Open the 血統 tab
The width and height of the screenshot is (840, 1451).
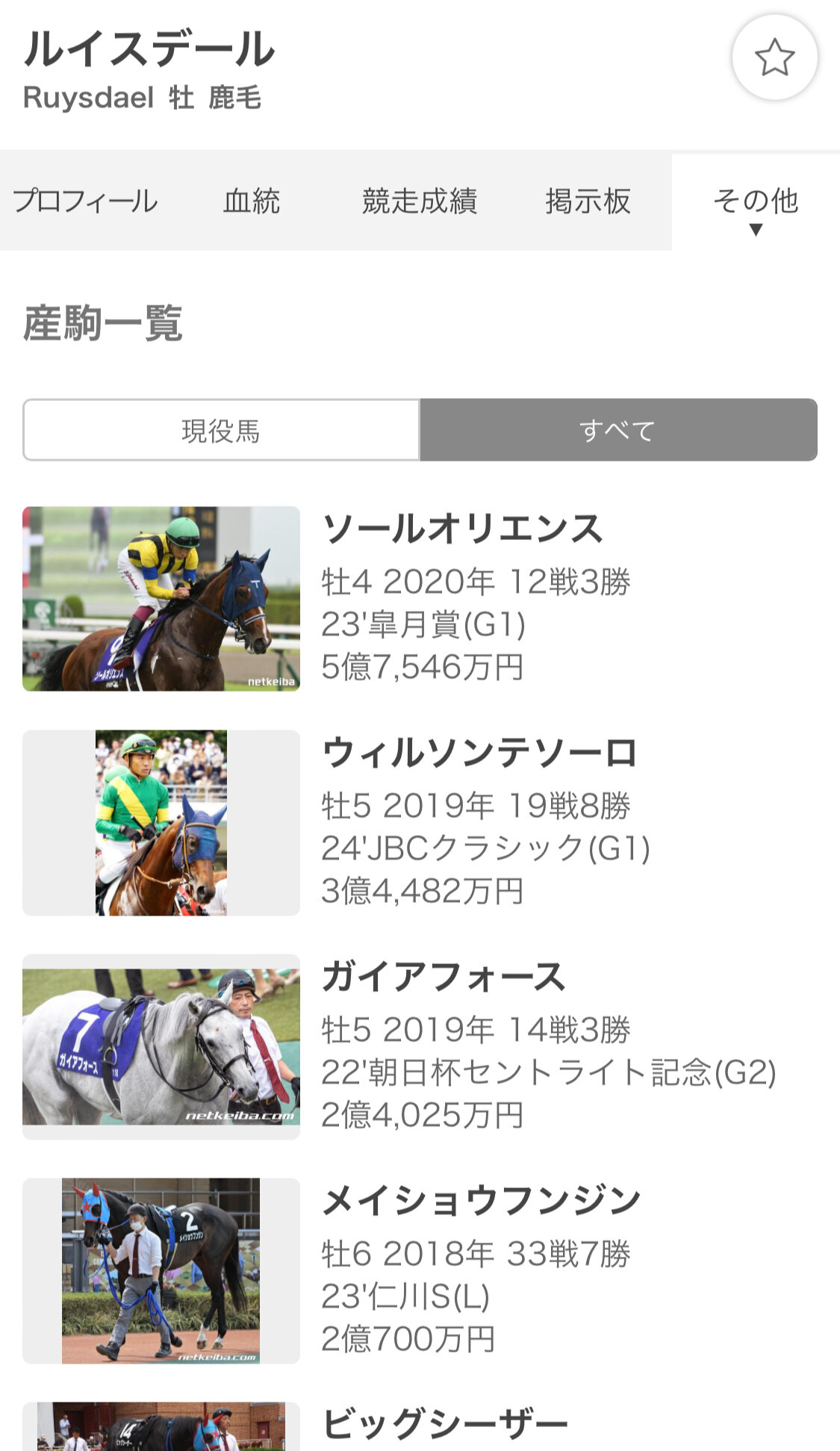252,202
